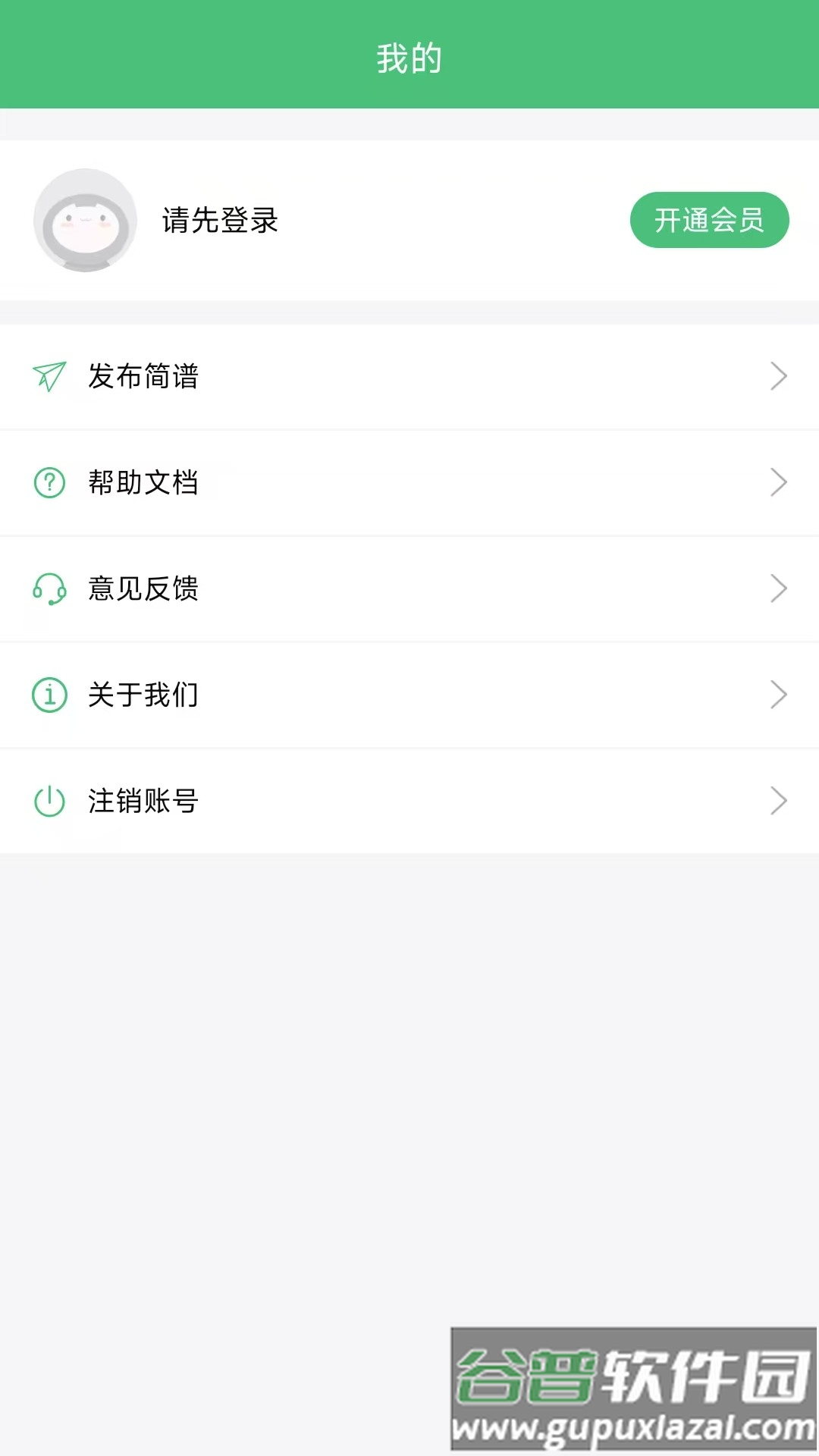
Task: Click the question mark icon for 帮助文档
Action: pyautogui.click(x=48, y=483)
